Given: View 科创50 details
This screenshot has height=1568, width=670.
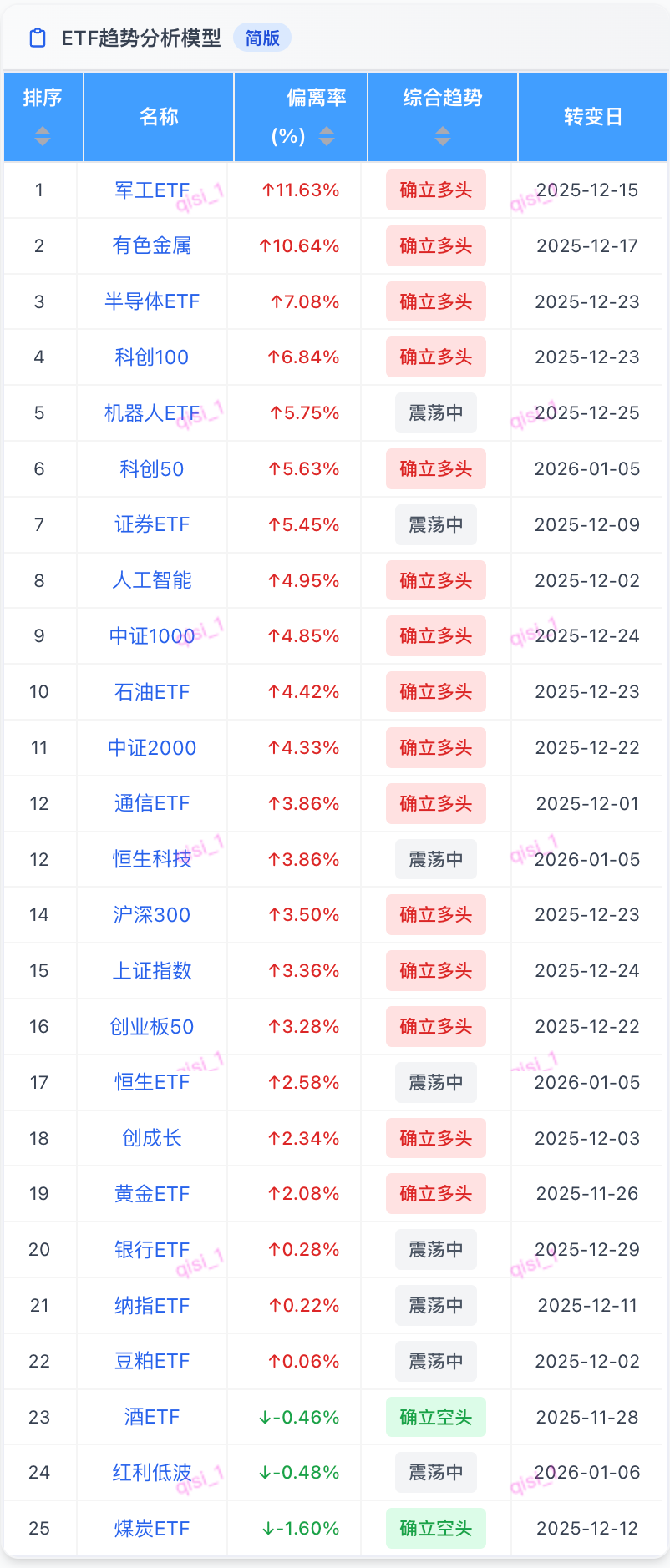Looking at the screenshot, I should [x=151, y=469].
